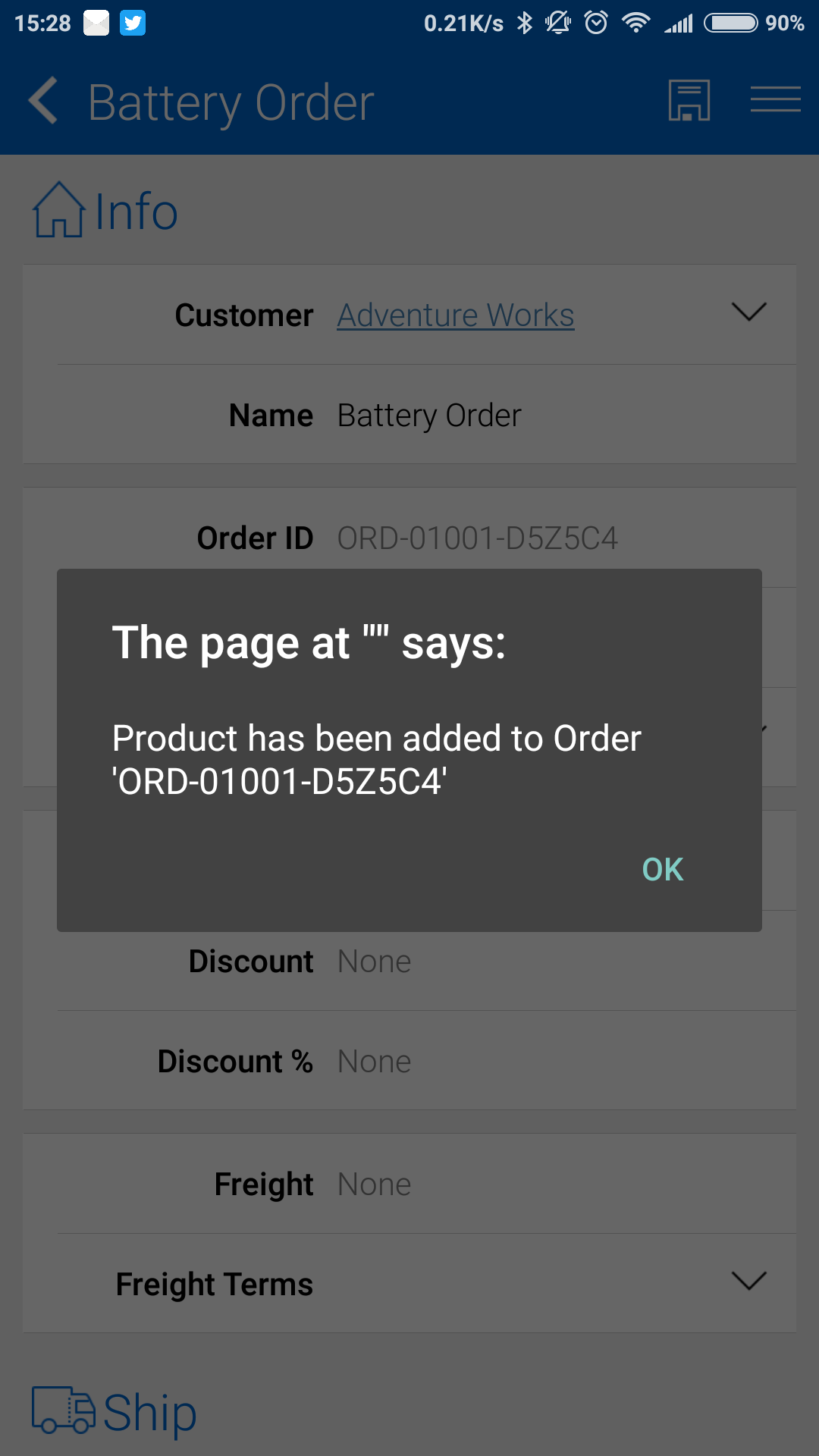Save the order with the disk icon

pyautogui.click(x=689, y=101)
